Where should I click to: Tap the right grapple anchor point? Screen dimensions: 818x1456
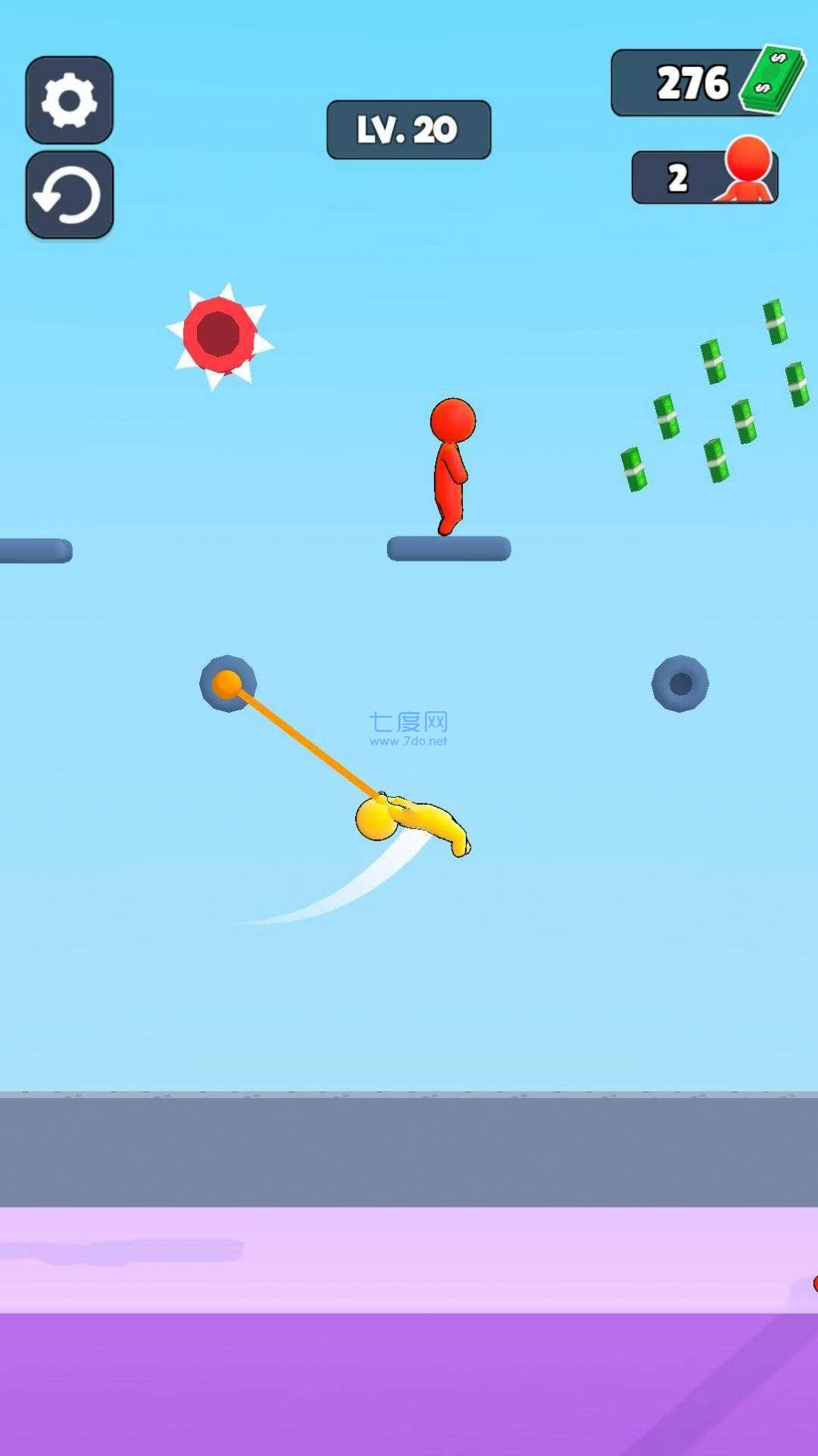(680, 684)
